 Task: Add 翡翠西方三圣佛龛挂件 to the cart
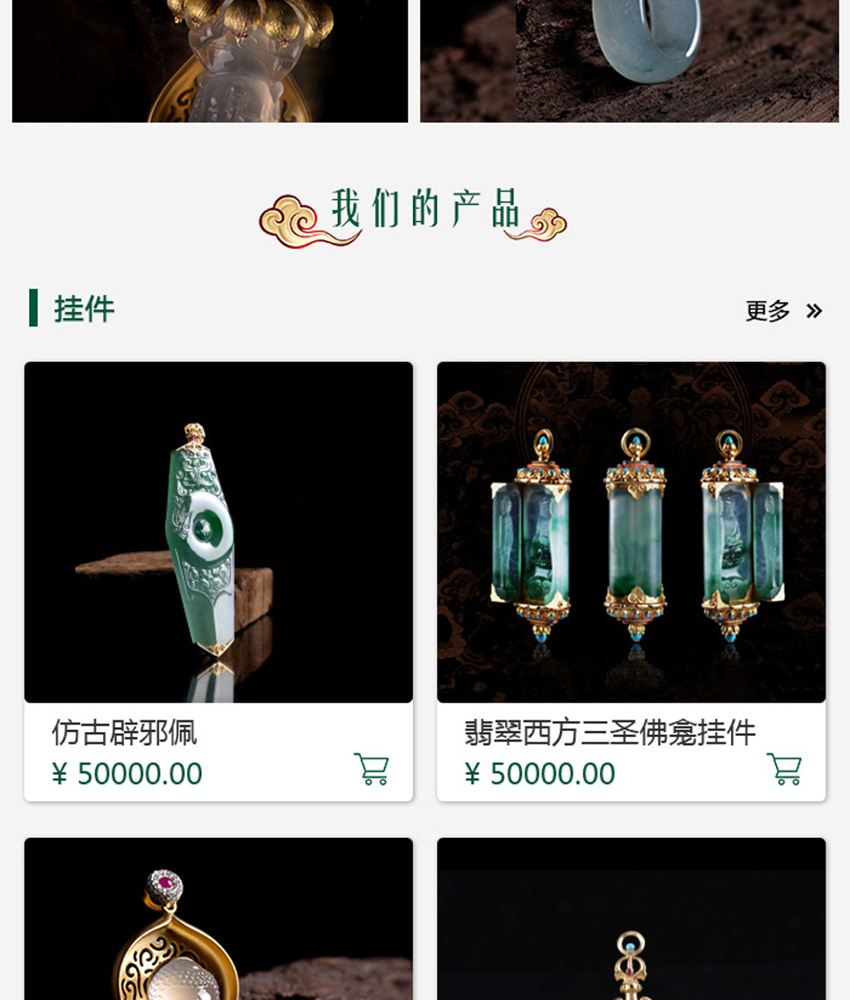coord(784,769)
